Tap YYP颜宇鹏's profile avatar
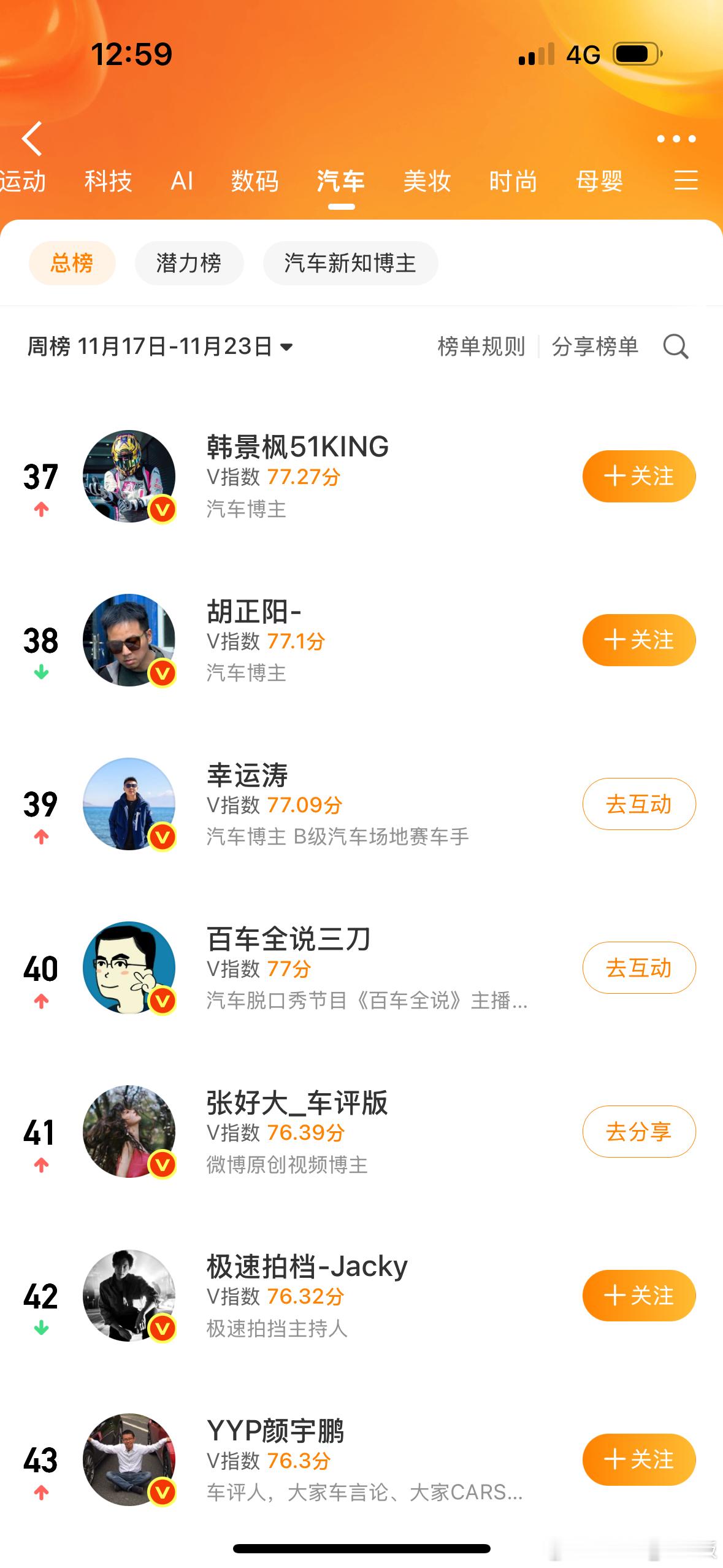The image size is (723, 1568). (x=130, y=1459)
